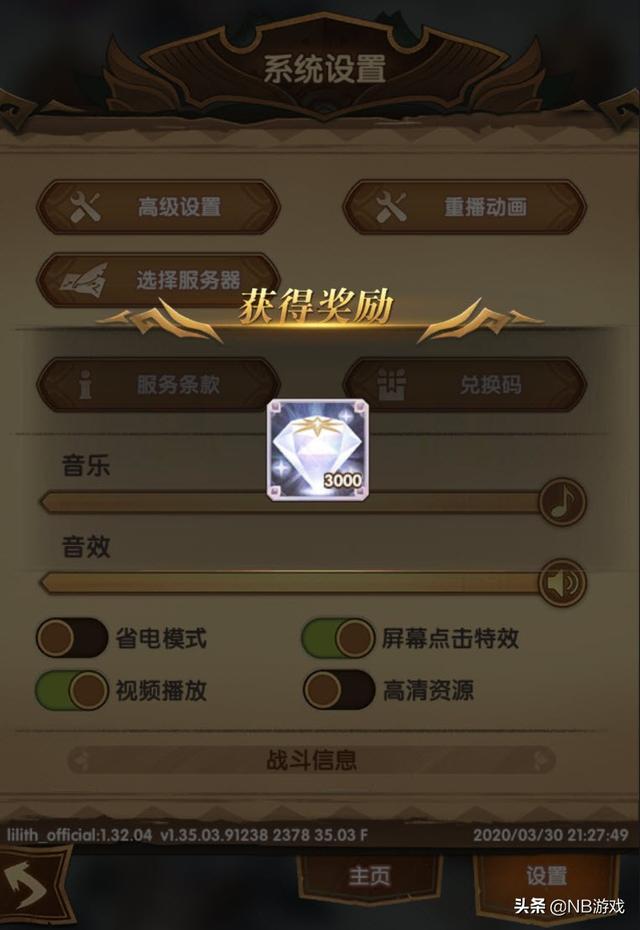This screenshot has height=930, width=640.
Task: Disable 屏幕点击特效 tap effects
Action: (x=338, y=638)
